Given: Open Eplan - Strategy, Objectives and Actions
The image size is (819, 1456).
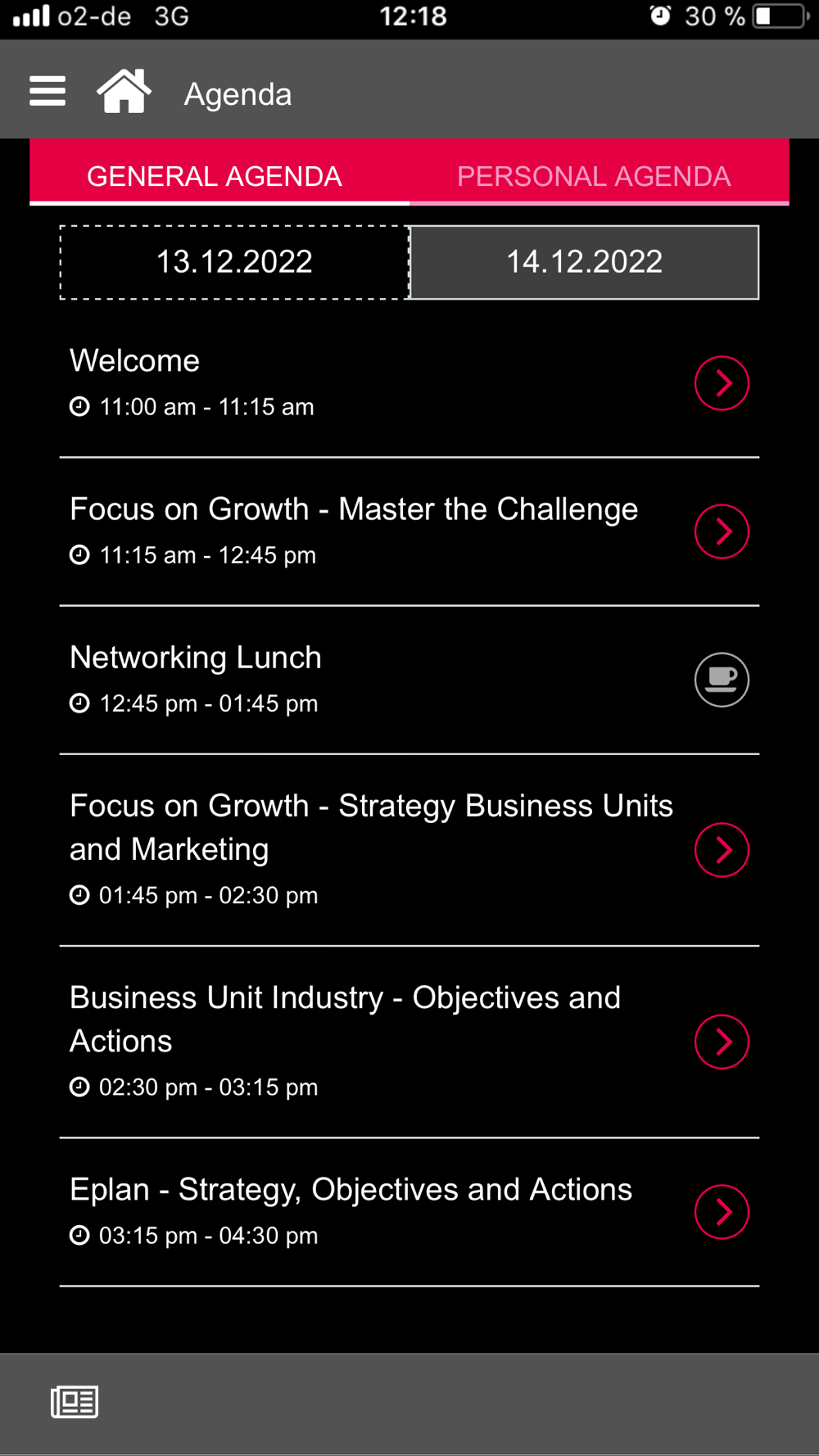Looking at the screenshot, I should coord(409,1212).
